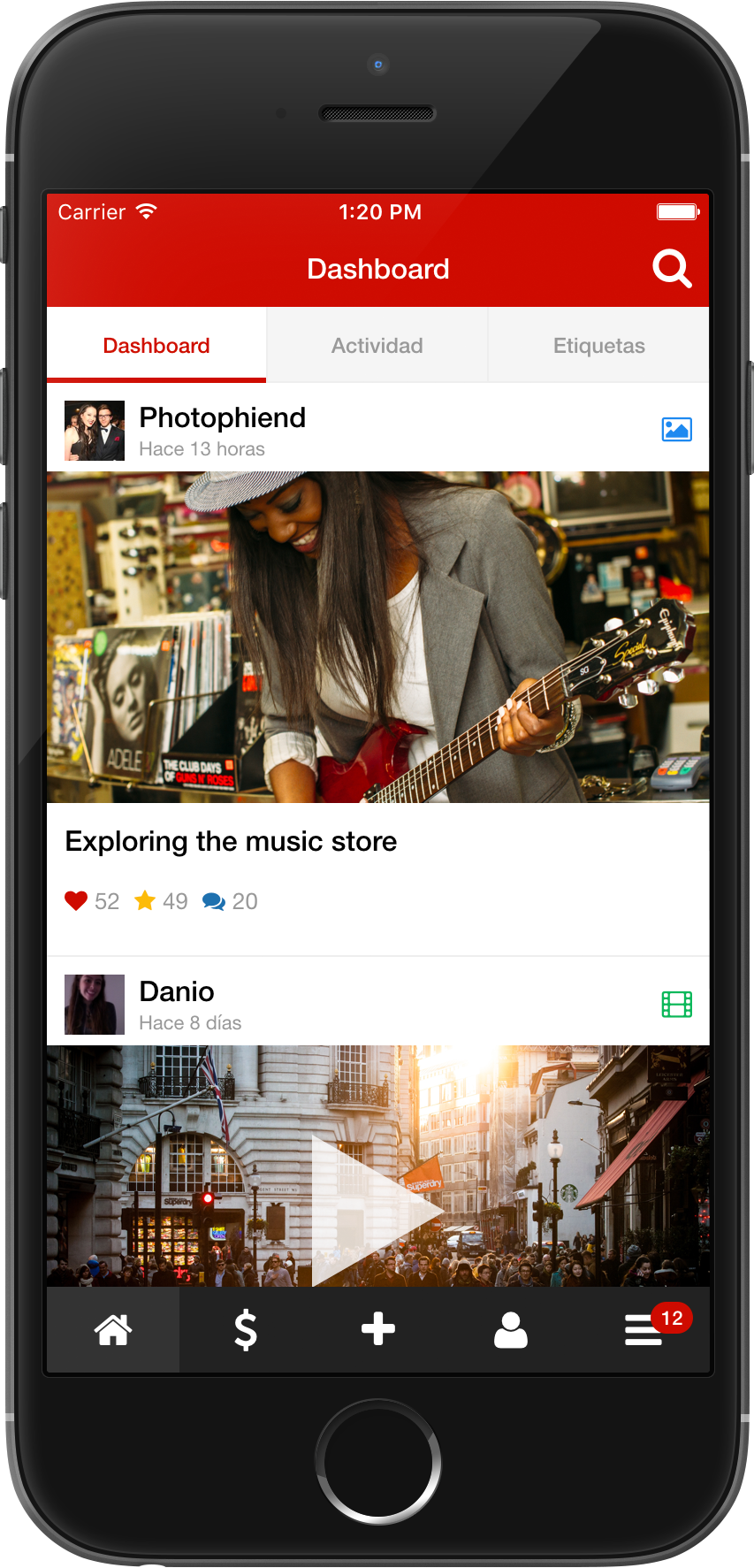
Task: Open the menu with 12 notifications
Action: tap(644, 1329)
